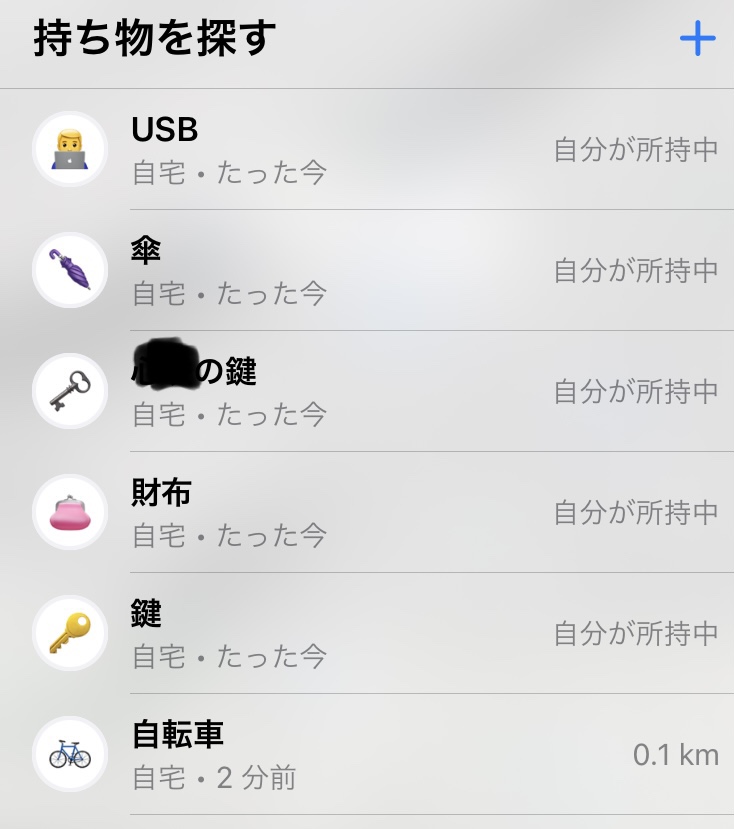
Task: Select the 傘 item row
Action: click(366, 270)
